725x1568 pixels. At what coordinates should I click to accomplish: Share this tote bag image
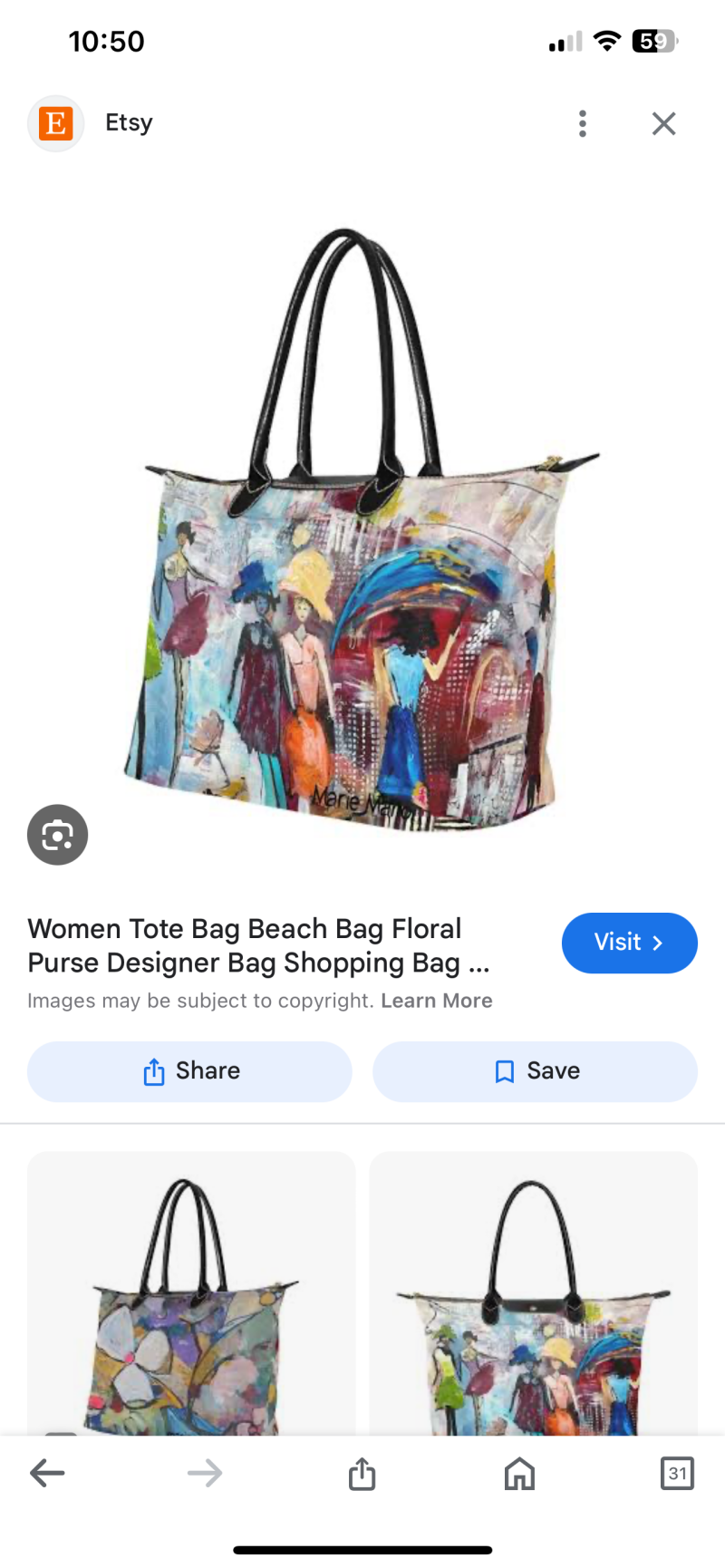189,1071
